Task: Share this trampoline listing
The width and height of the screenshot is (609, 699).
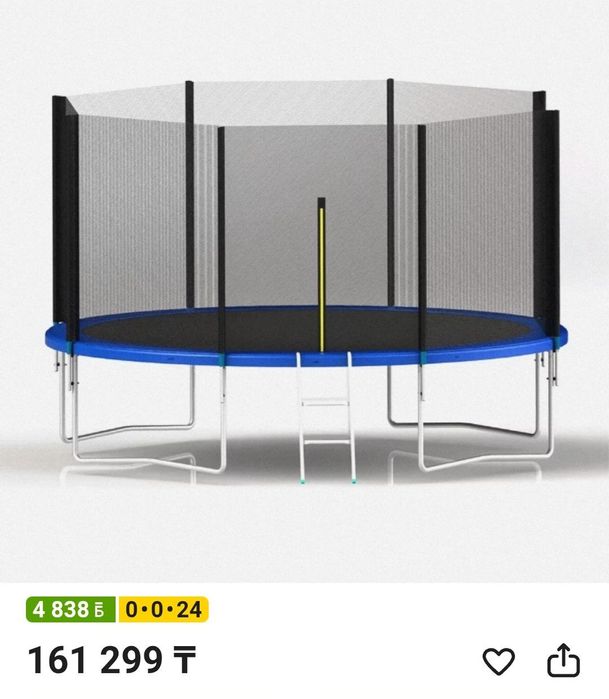Action: pos(564,660)
